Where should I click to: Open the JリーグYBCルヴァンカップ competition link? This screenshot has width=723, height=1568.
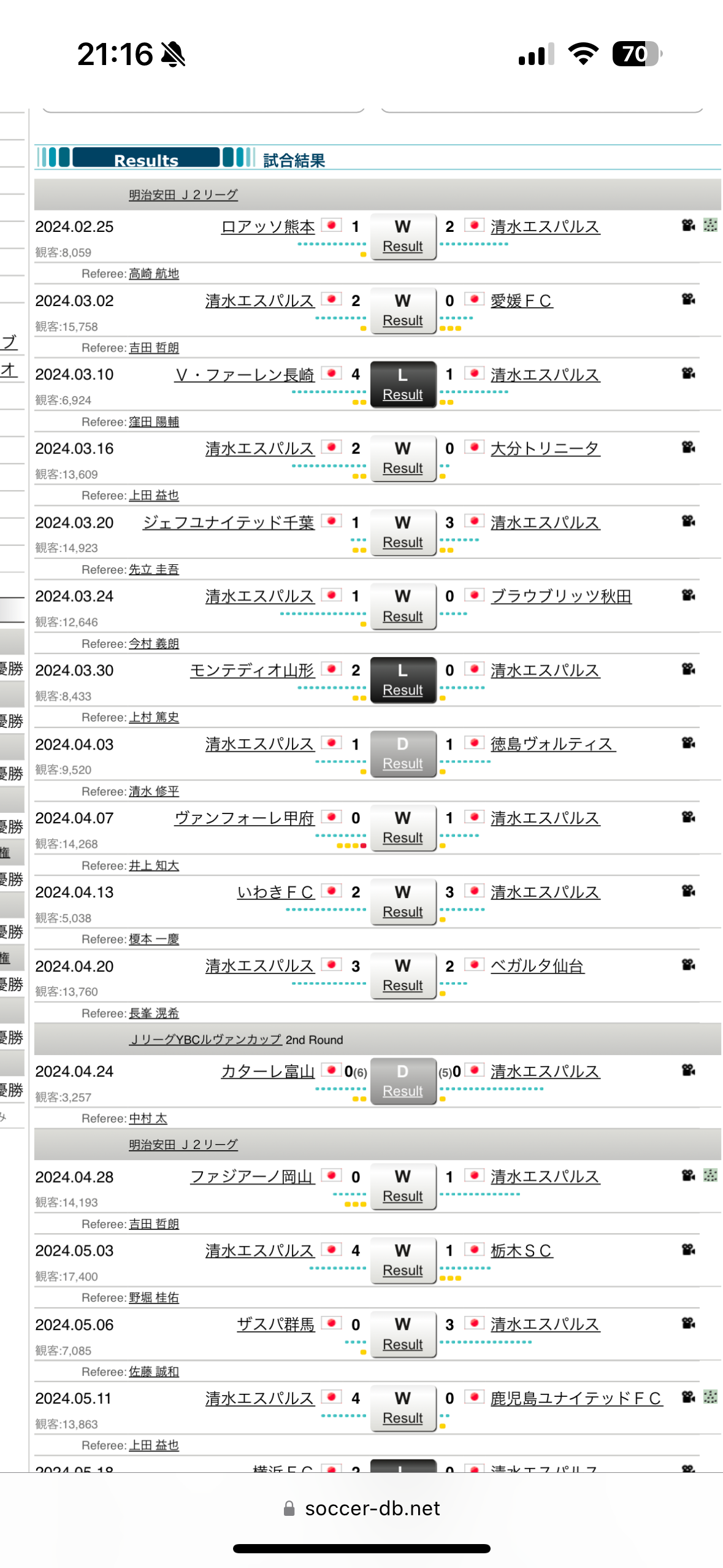tap(205, 1040)
